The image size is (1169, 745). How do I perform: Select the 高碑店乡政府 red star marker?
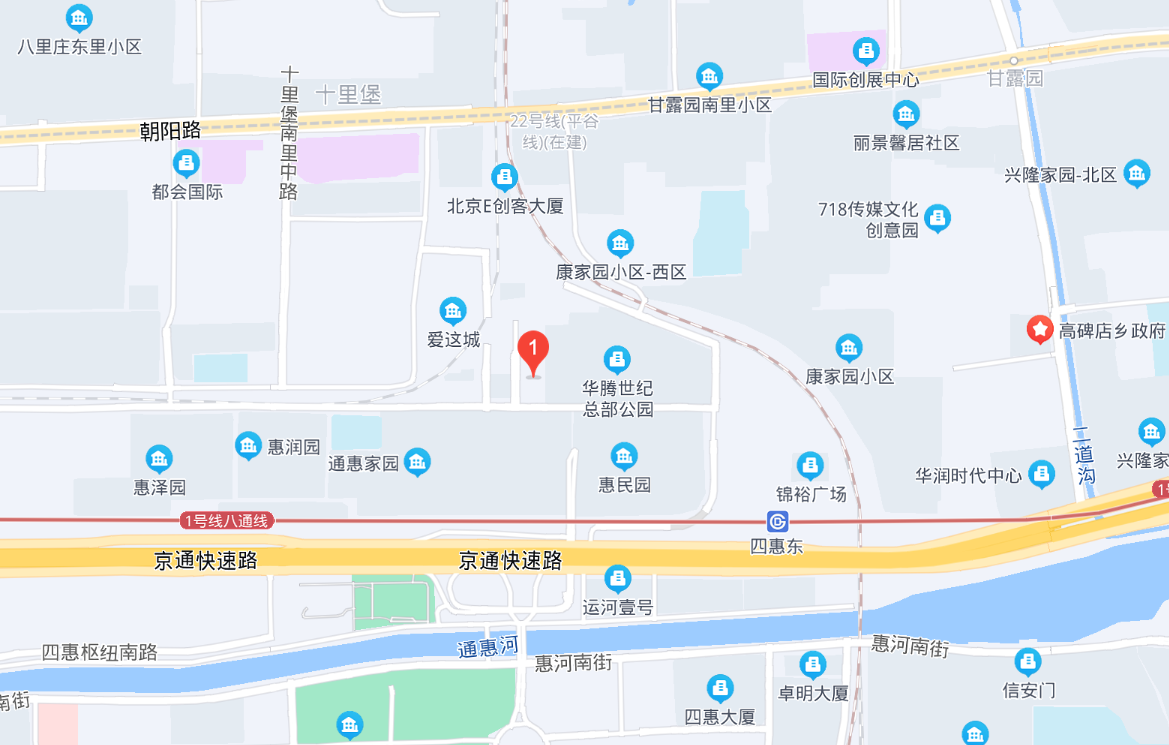coord(1041,329)
